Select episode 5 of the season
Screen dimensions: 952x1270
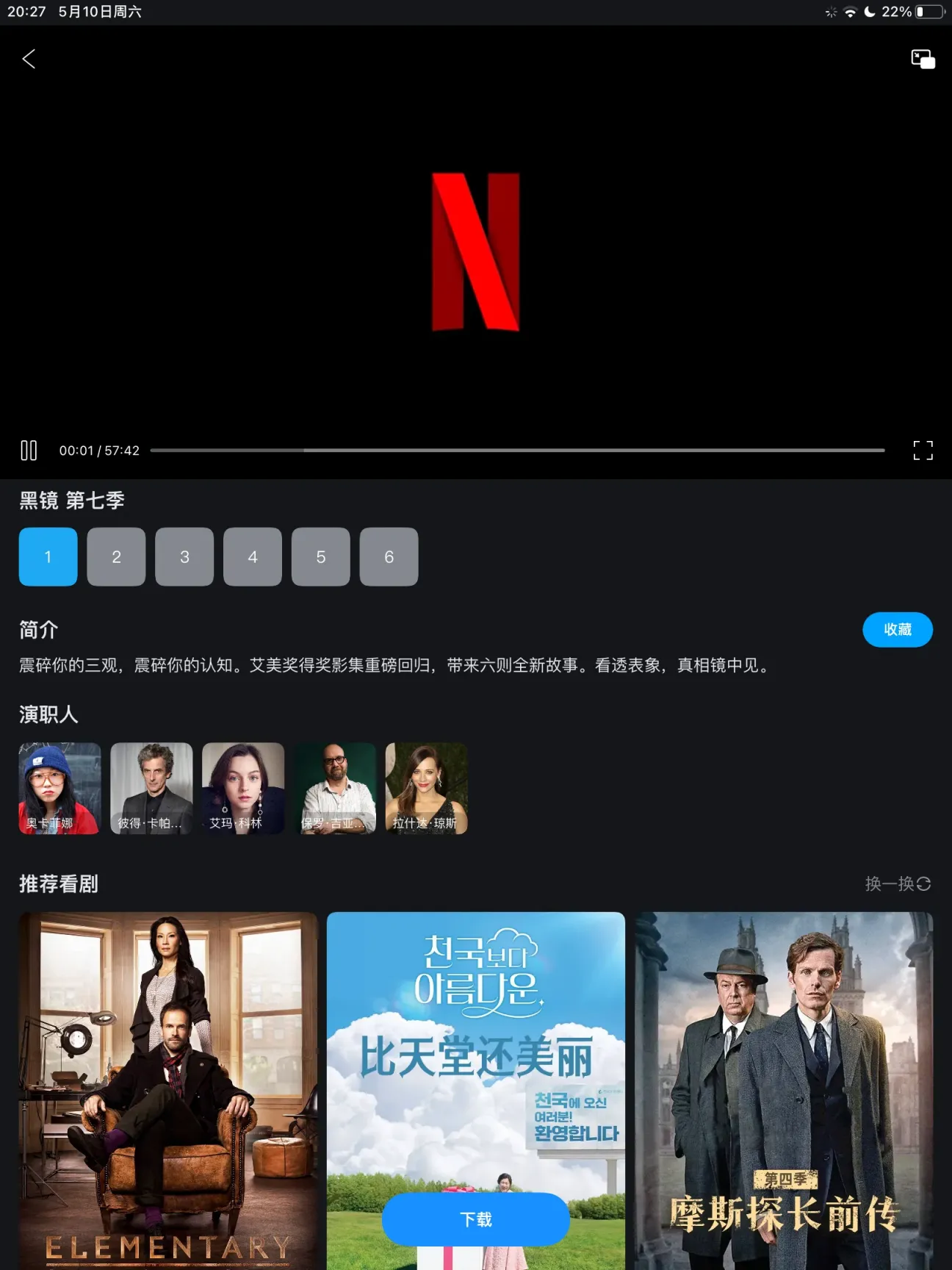[x=320, y=556]
